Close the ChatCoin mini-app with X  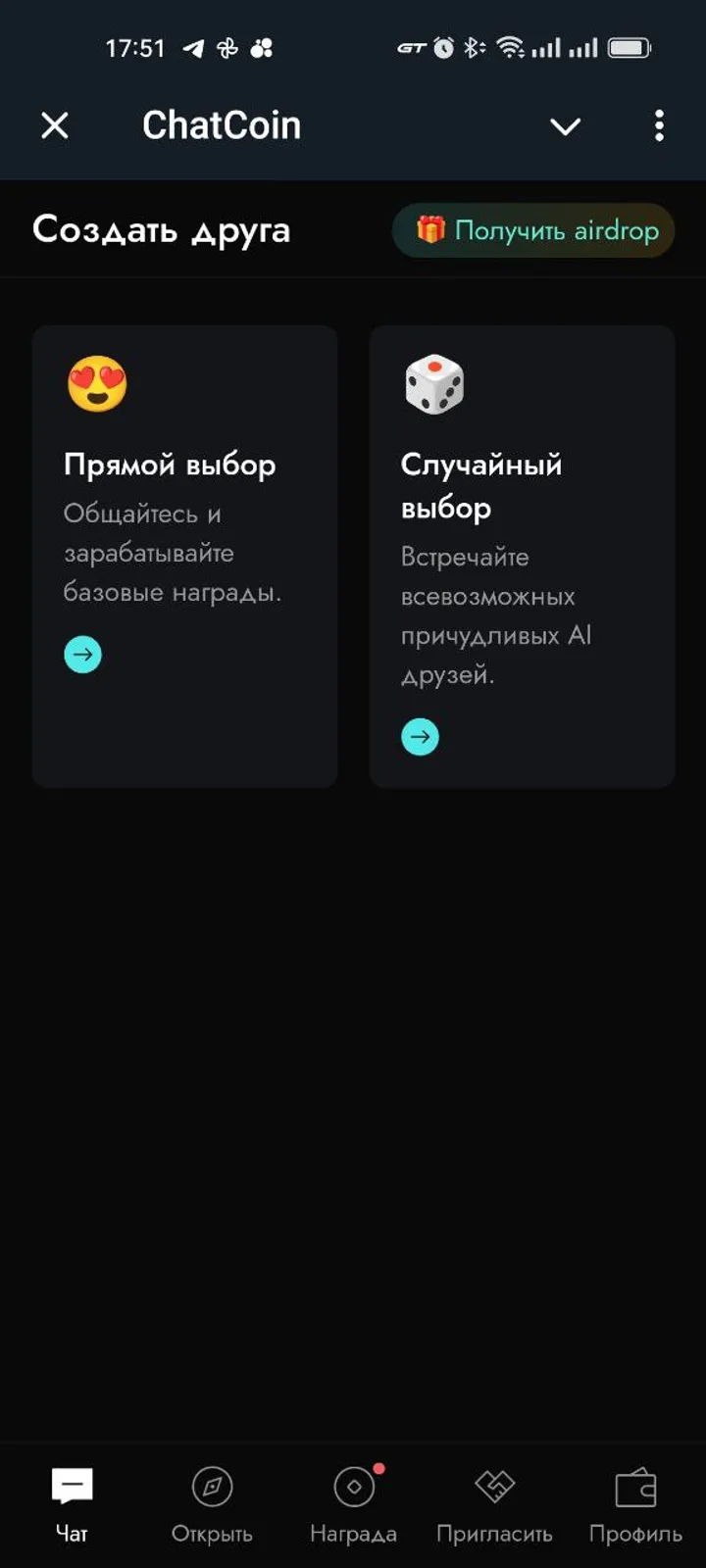(x=55, y=125)
